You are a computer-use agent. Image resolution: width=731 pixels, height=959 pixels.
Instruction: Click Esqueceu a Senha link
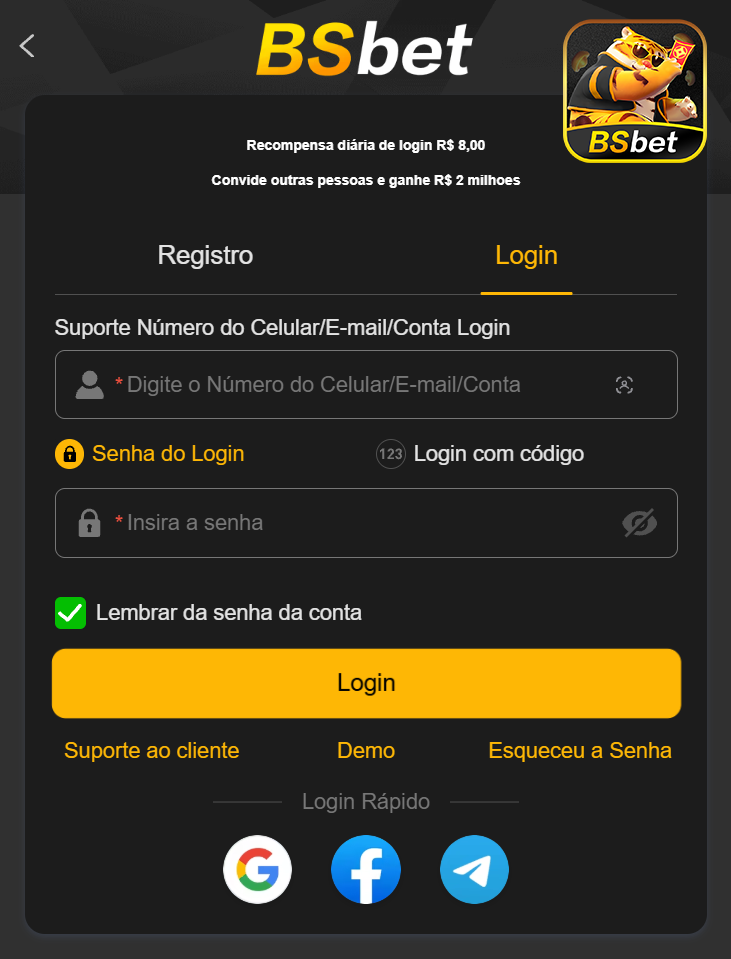click(x=580, y=750)
